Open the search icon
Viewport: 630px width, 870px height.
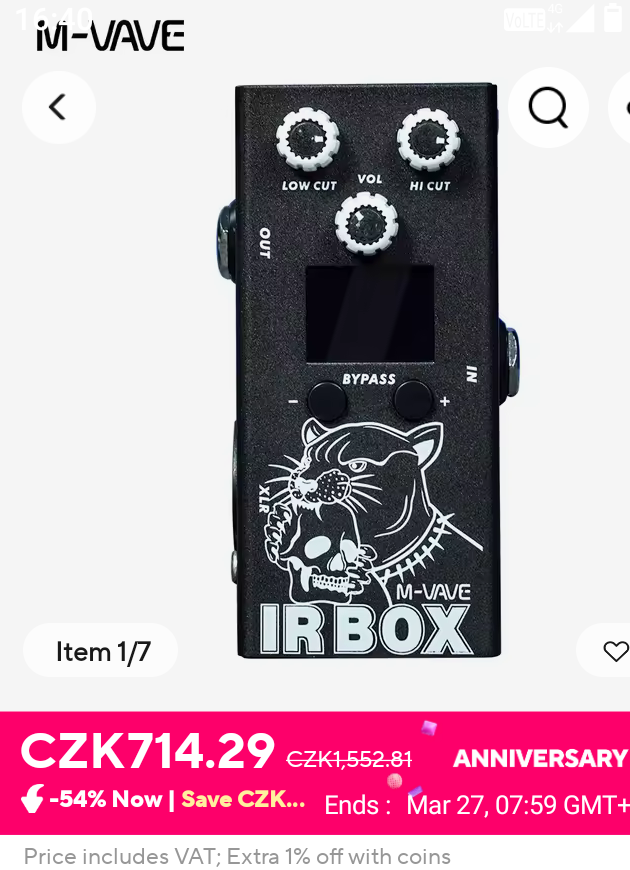pyautogui.click(x=547, y=107)
